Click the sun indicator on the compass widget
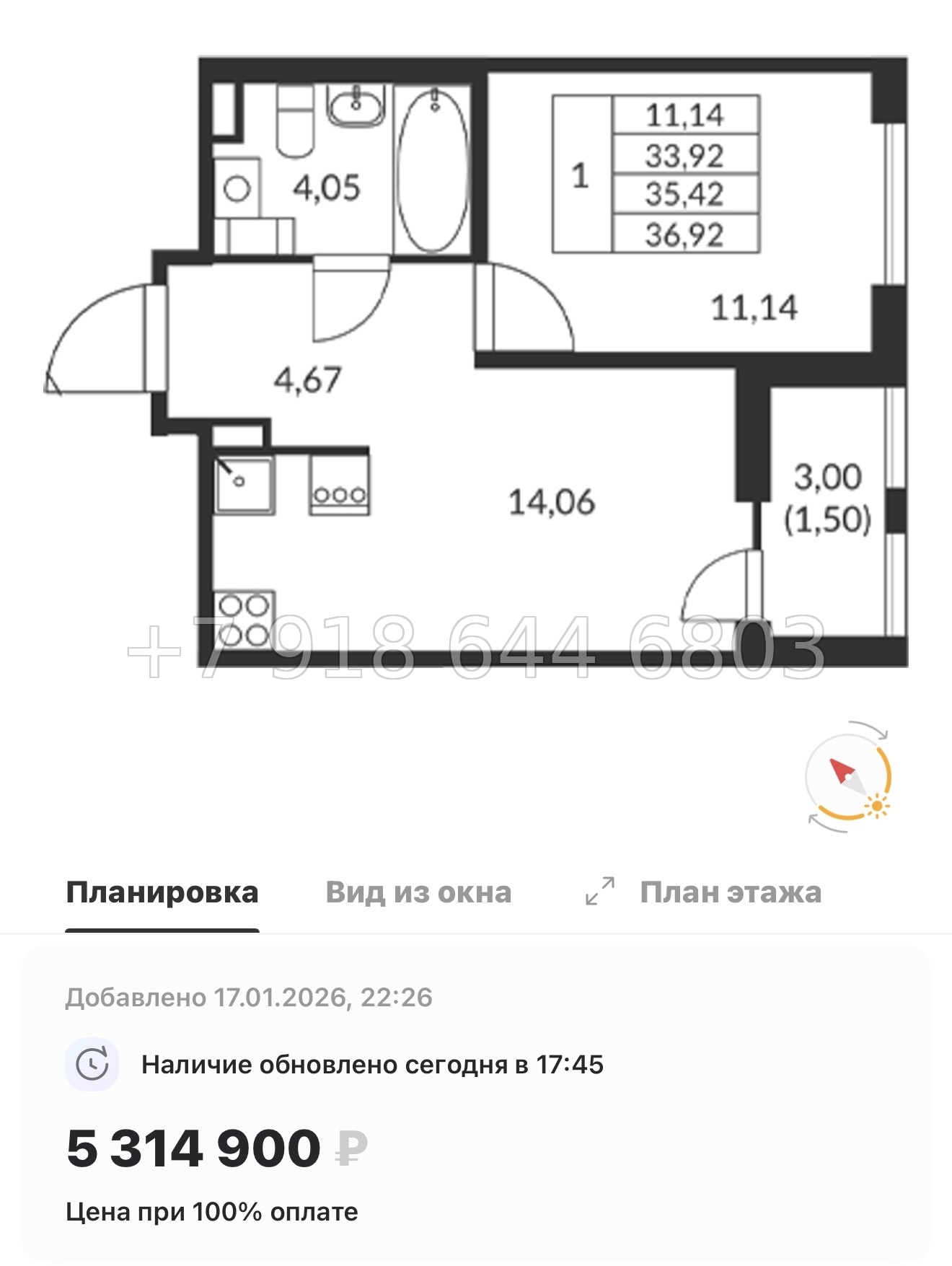 (x=877, y=806)
